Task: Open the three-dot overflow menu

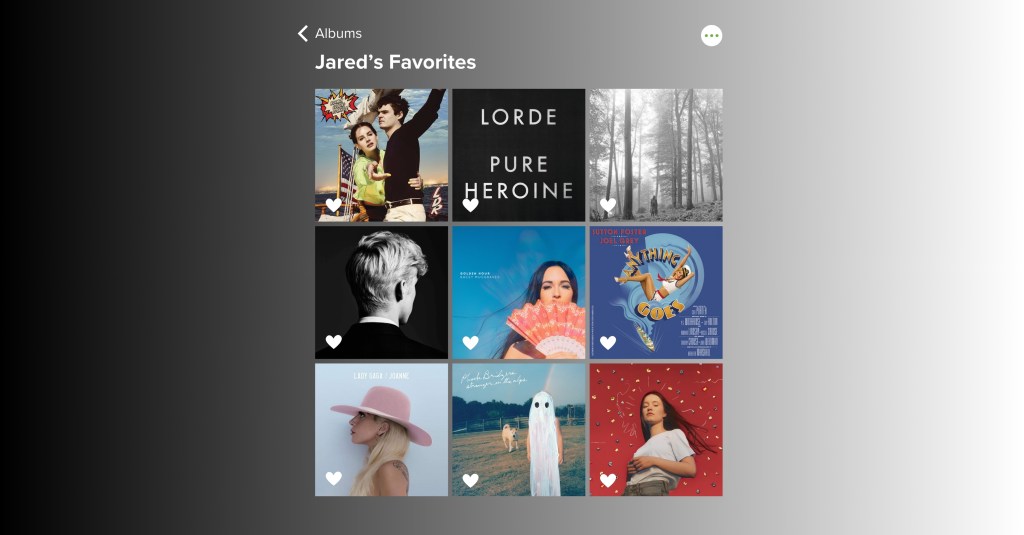Action: coord(711,36)
